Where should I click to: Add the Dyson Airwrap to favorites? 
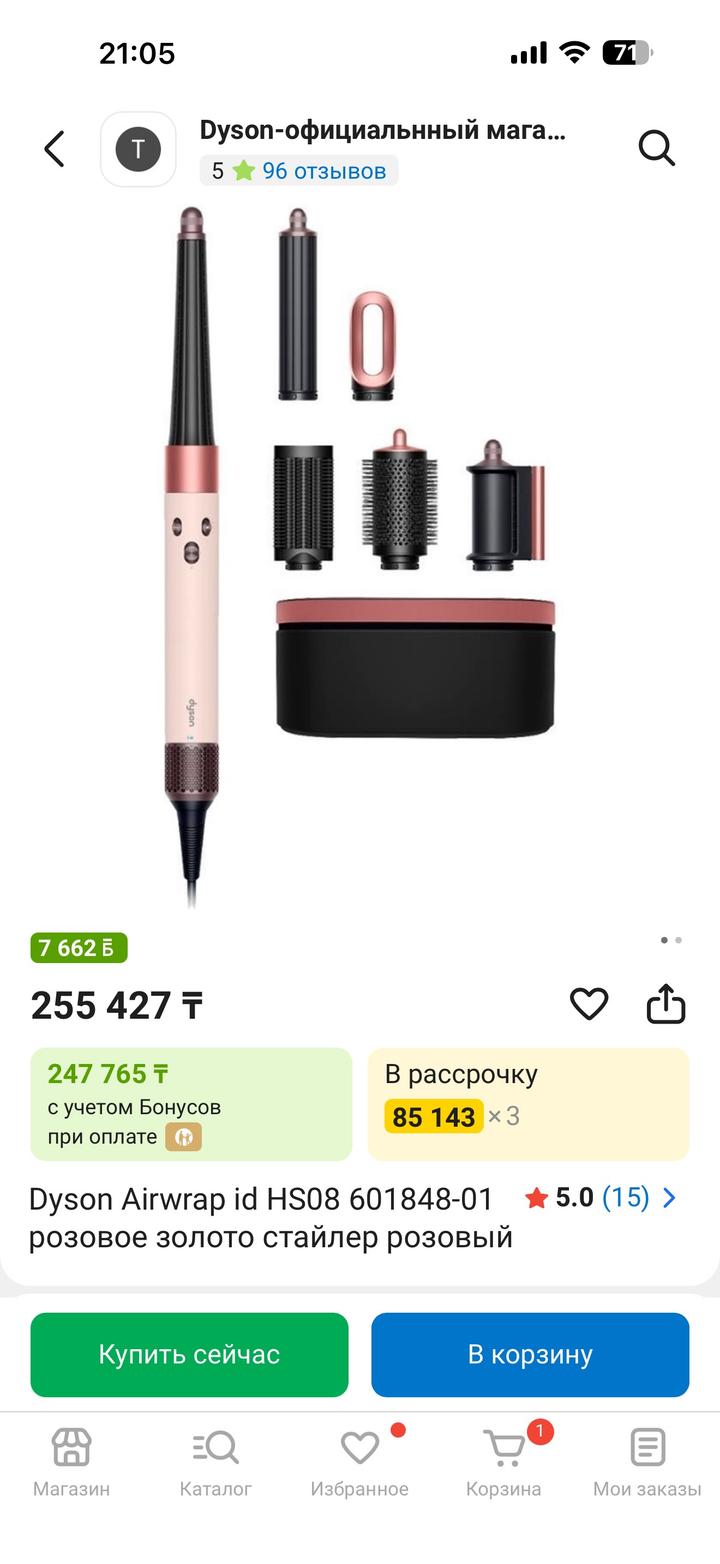click(x=589, y=1004)
